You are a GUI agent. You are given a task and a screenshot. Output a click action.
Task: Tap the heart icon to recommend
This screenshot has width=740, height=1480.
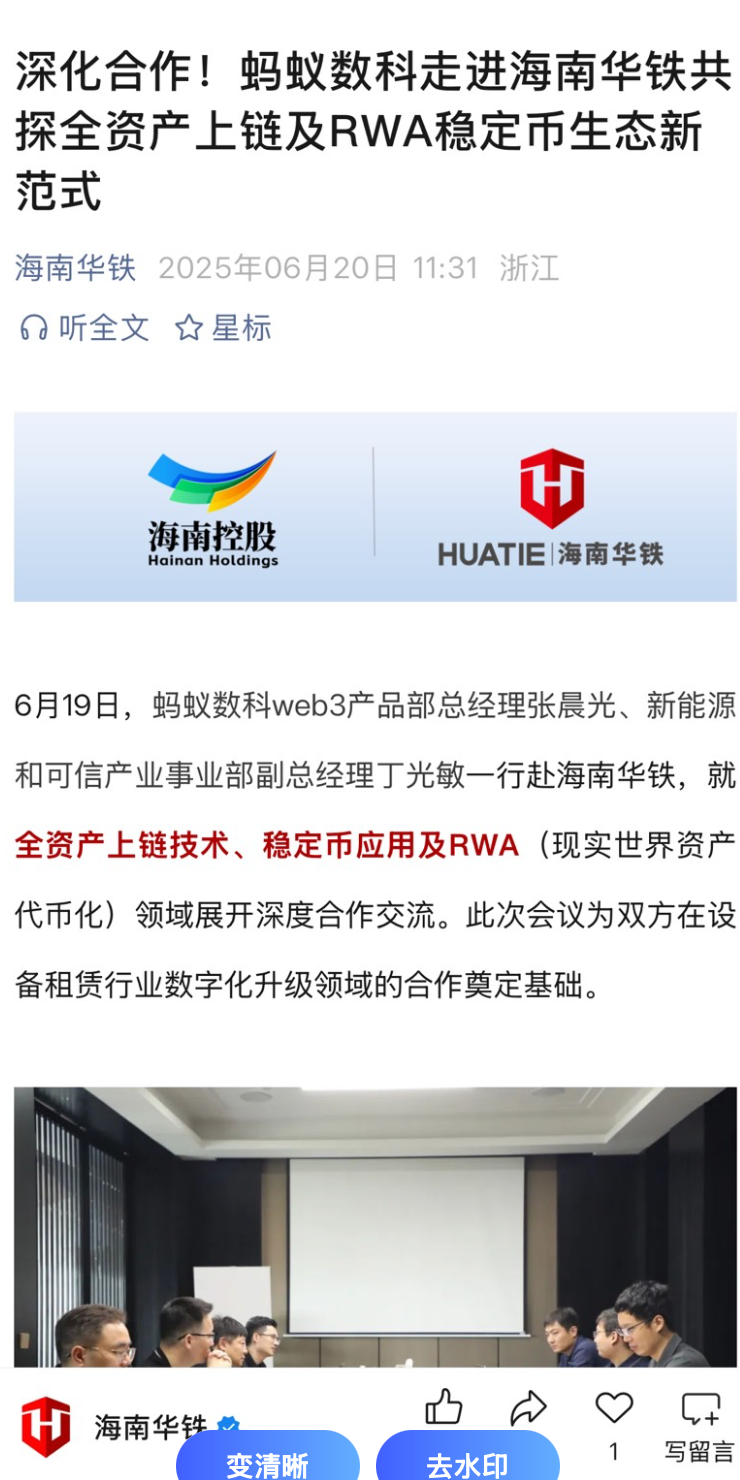(614, 1408)
